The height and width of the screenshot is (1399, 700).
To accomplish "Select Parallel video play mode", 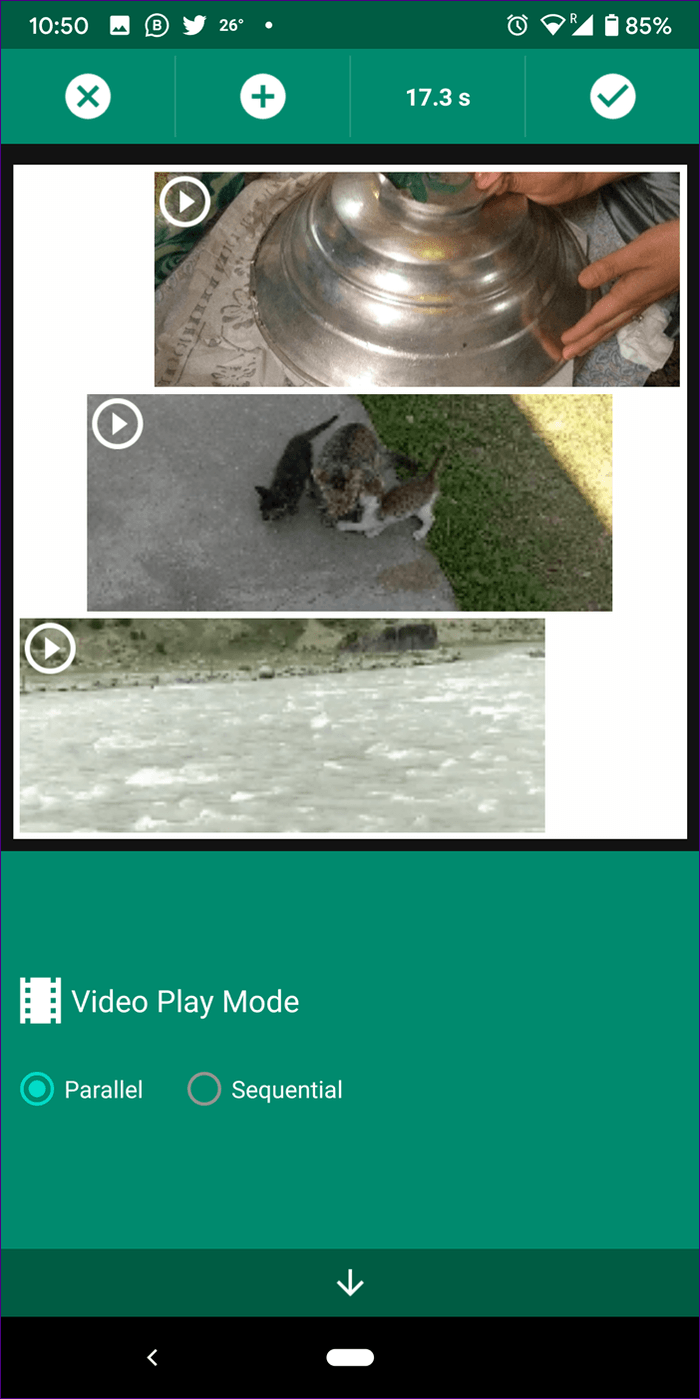I will click(x=38, y=1089).
